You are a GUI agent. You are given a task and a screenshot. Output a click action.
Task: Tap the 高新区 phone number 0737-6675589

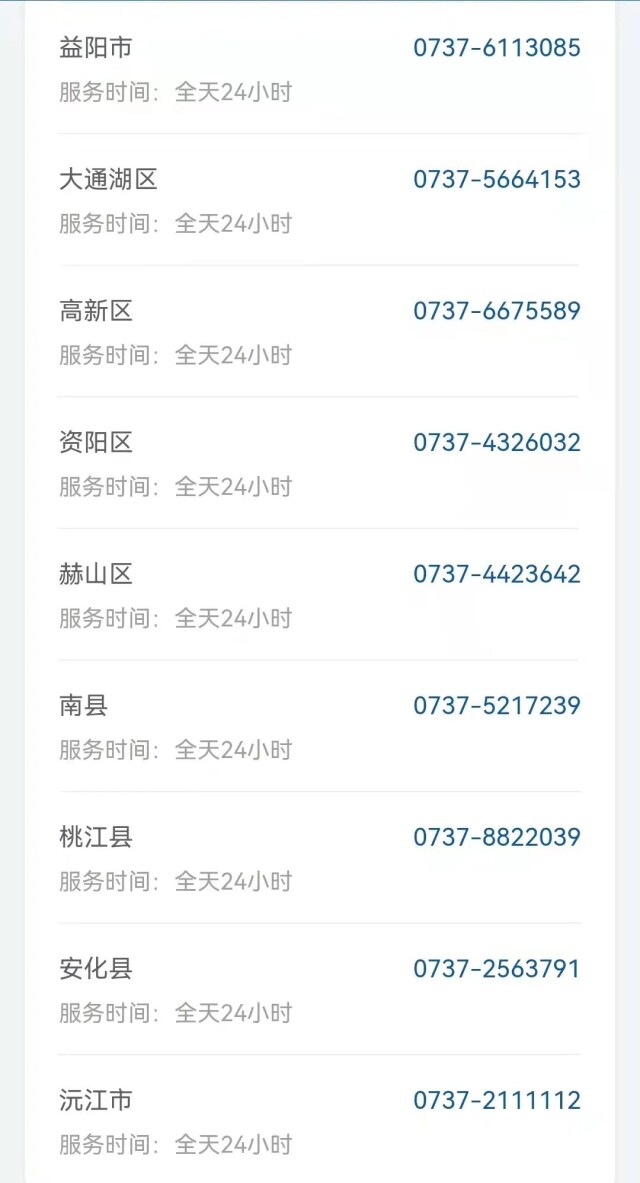497,311
